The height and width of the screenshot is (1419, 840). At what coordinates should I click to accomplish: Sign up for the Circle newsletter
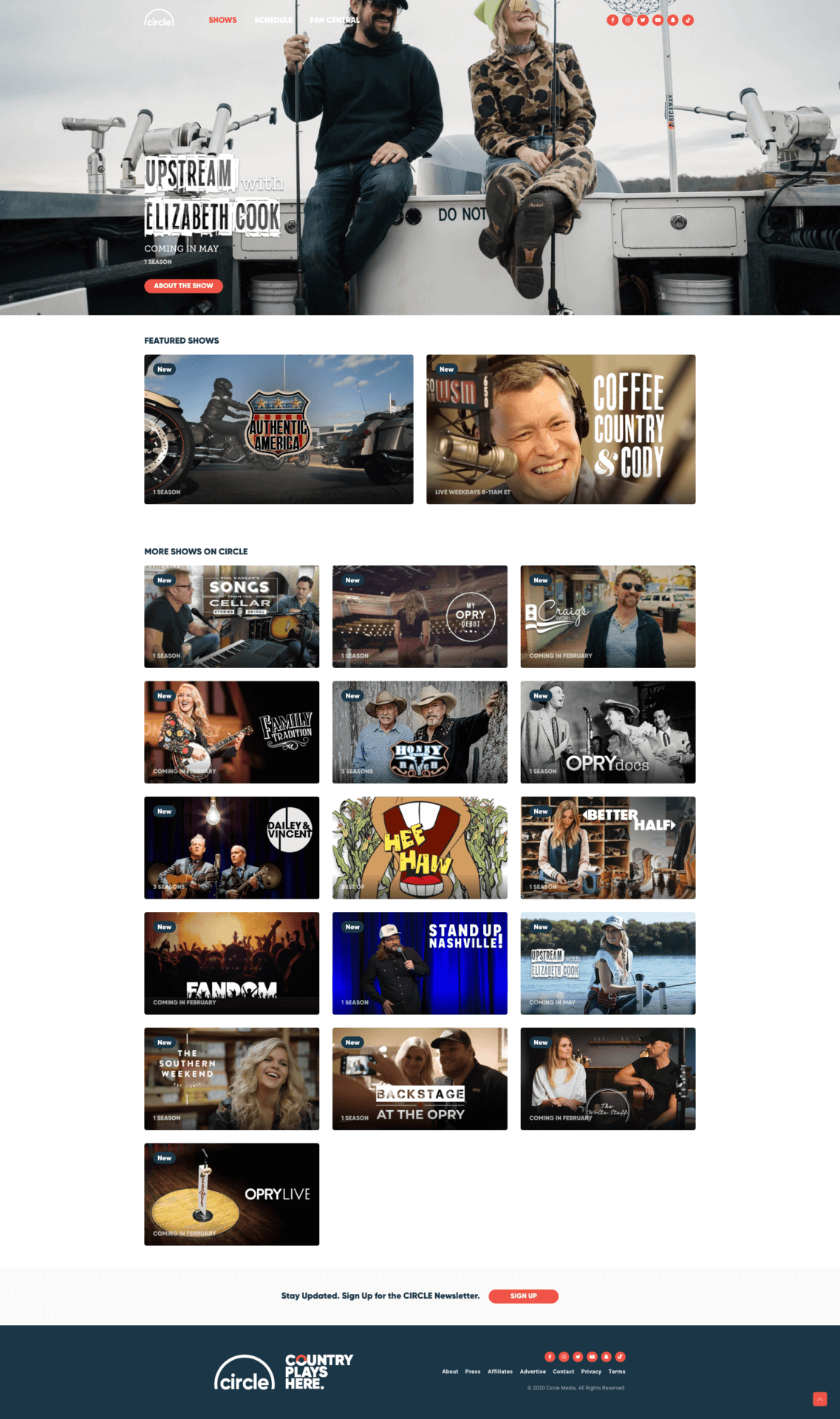pos(523,1296)
